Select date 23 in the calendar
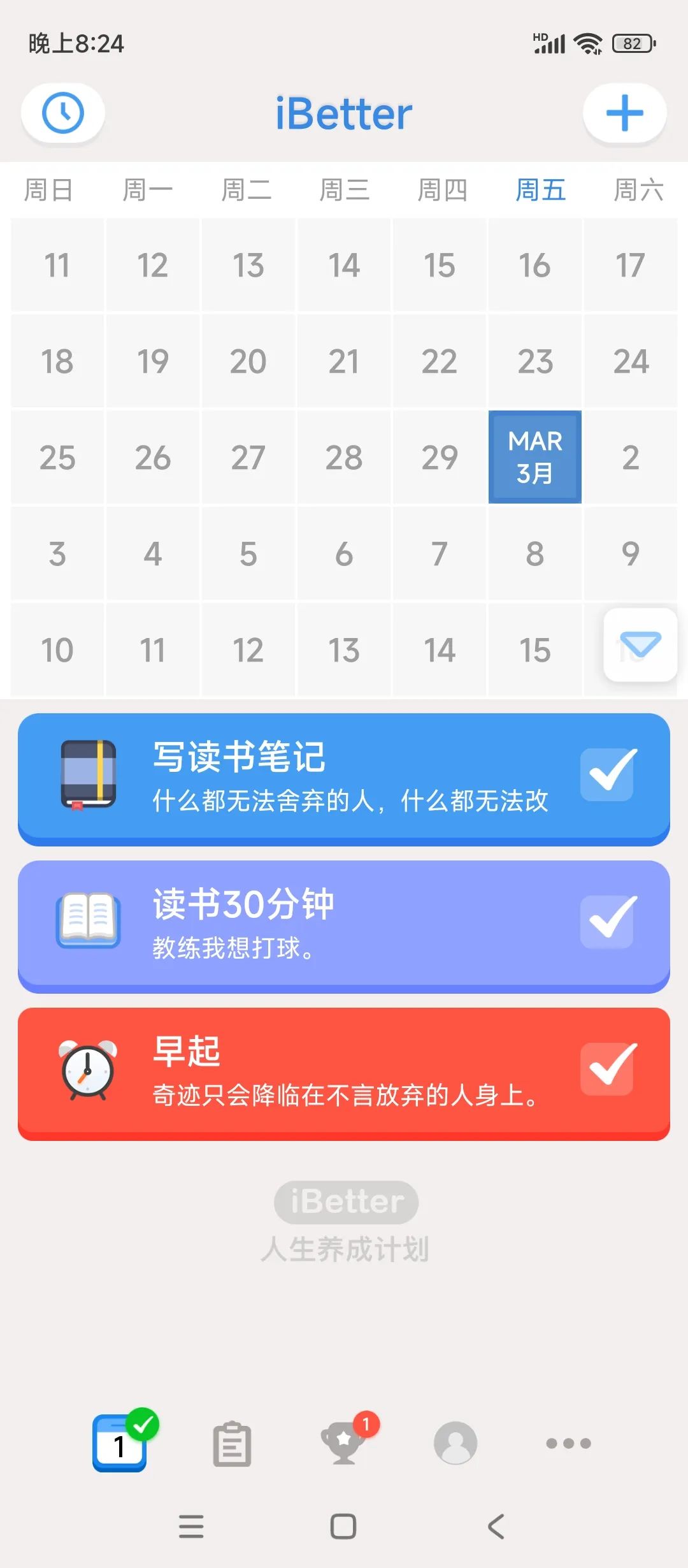Screen dimensions: 688x1568 [x=535, y=361]
